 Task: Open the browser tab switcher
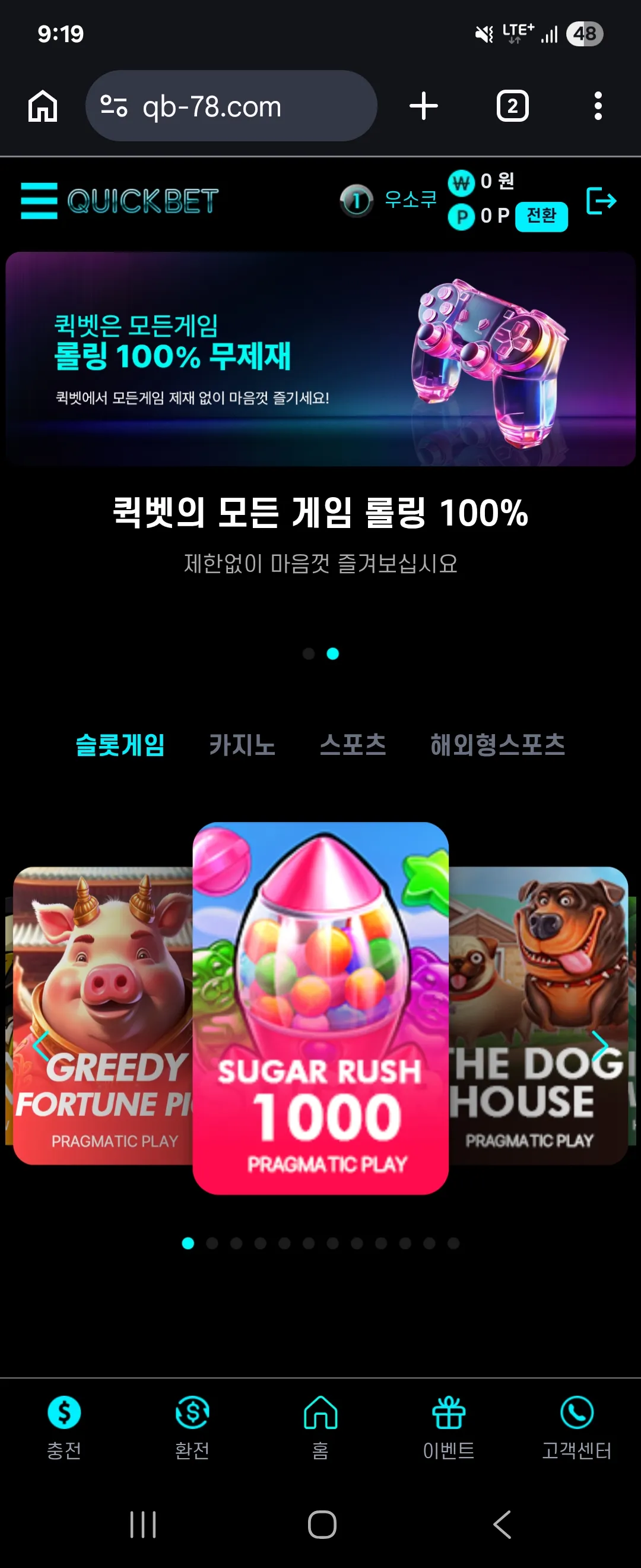point(513,106)
